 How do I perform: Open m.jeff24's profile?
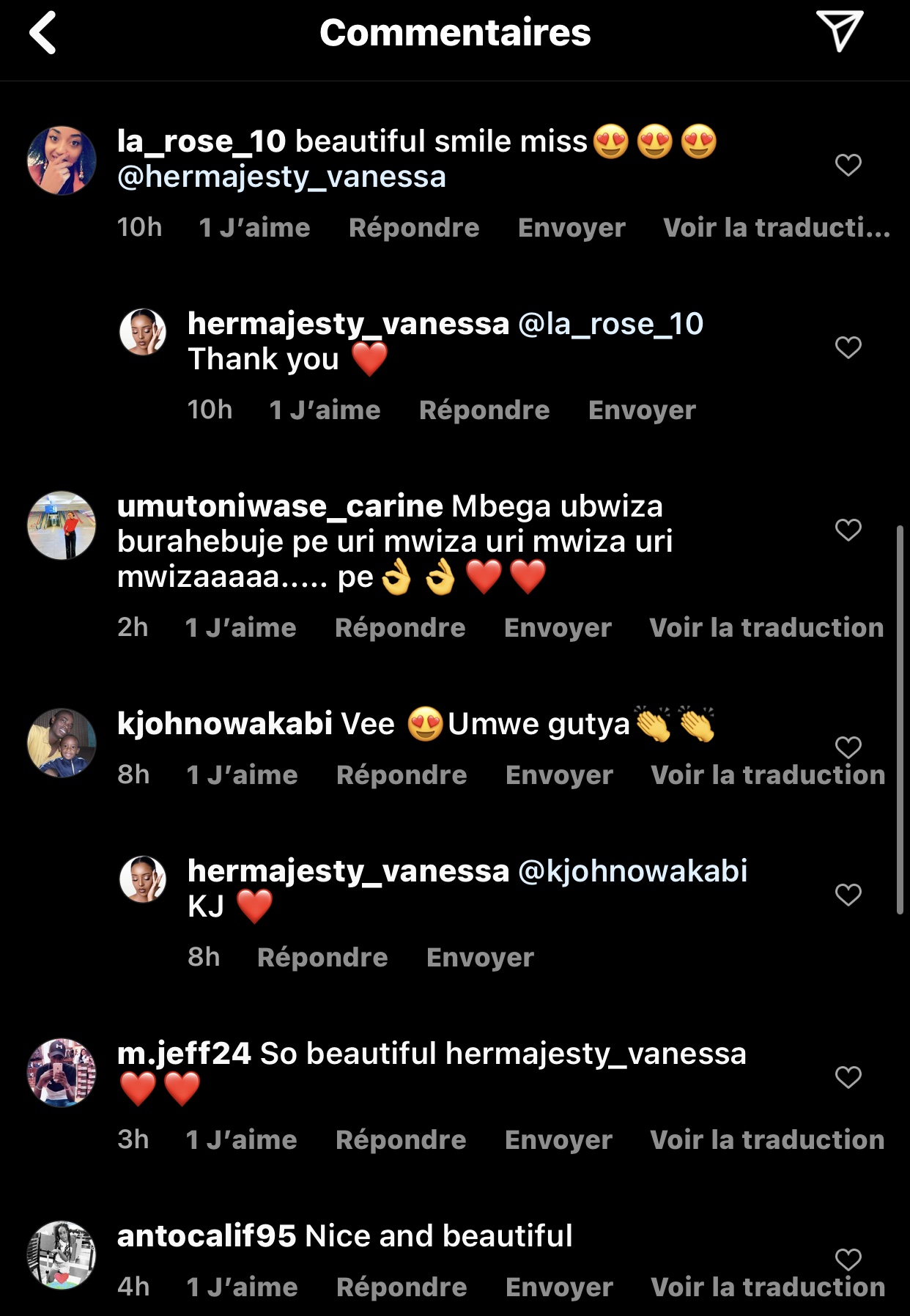point(62,1073)
